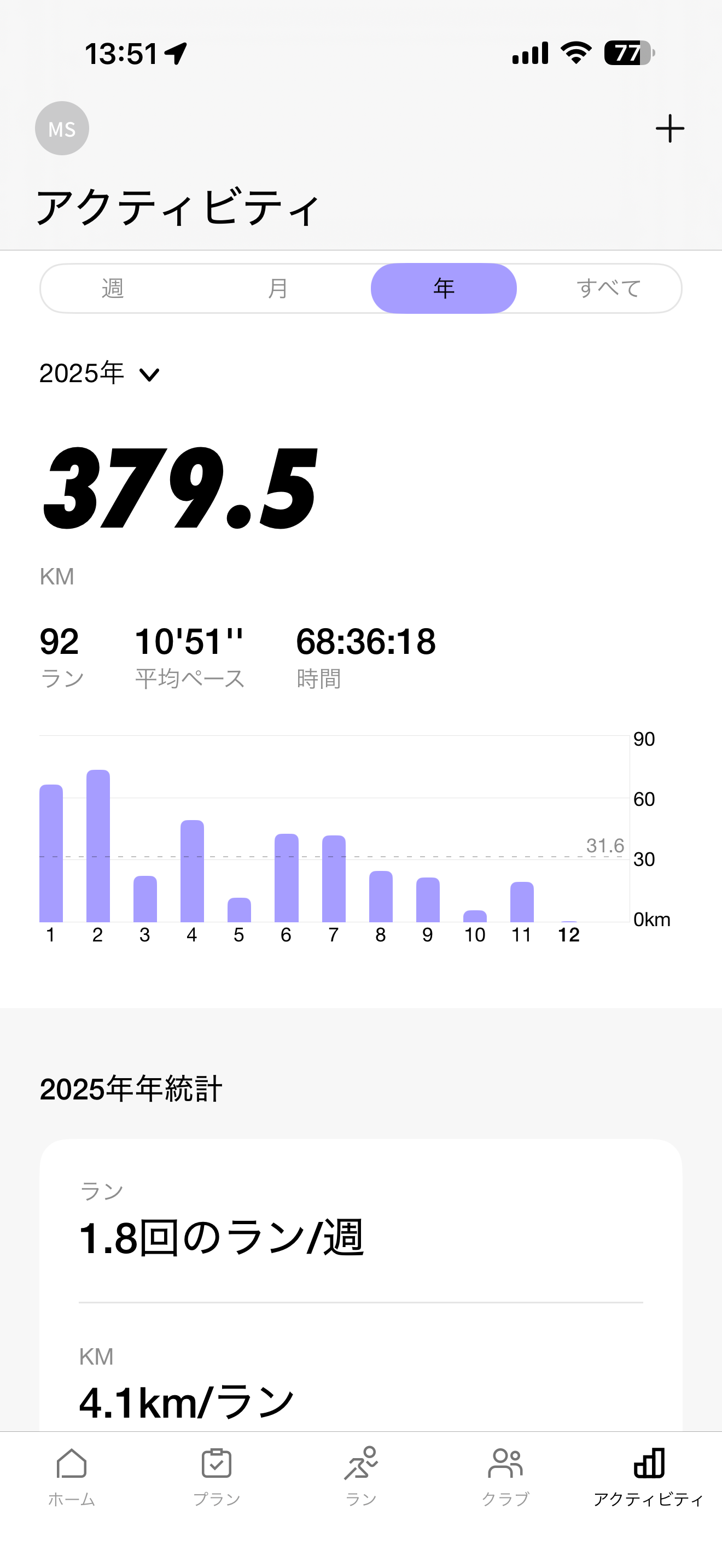This screenshot has width=722, height=1568.
Task: Open the プラン tab
Action: point(216,1476)
